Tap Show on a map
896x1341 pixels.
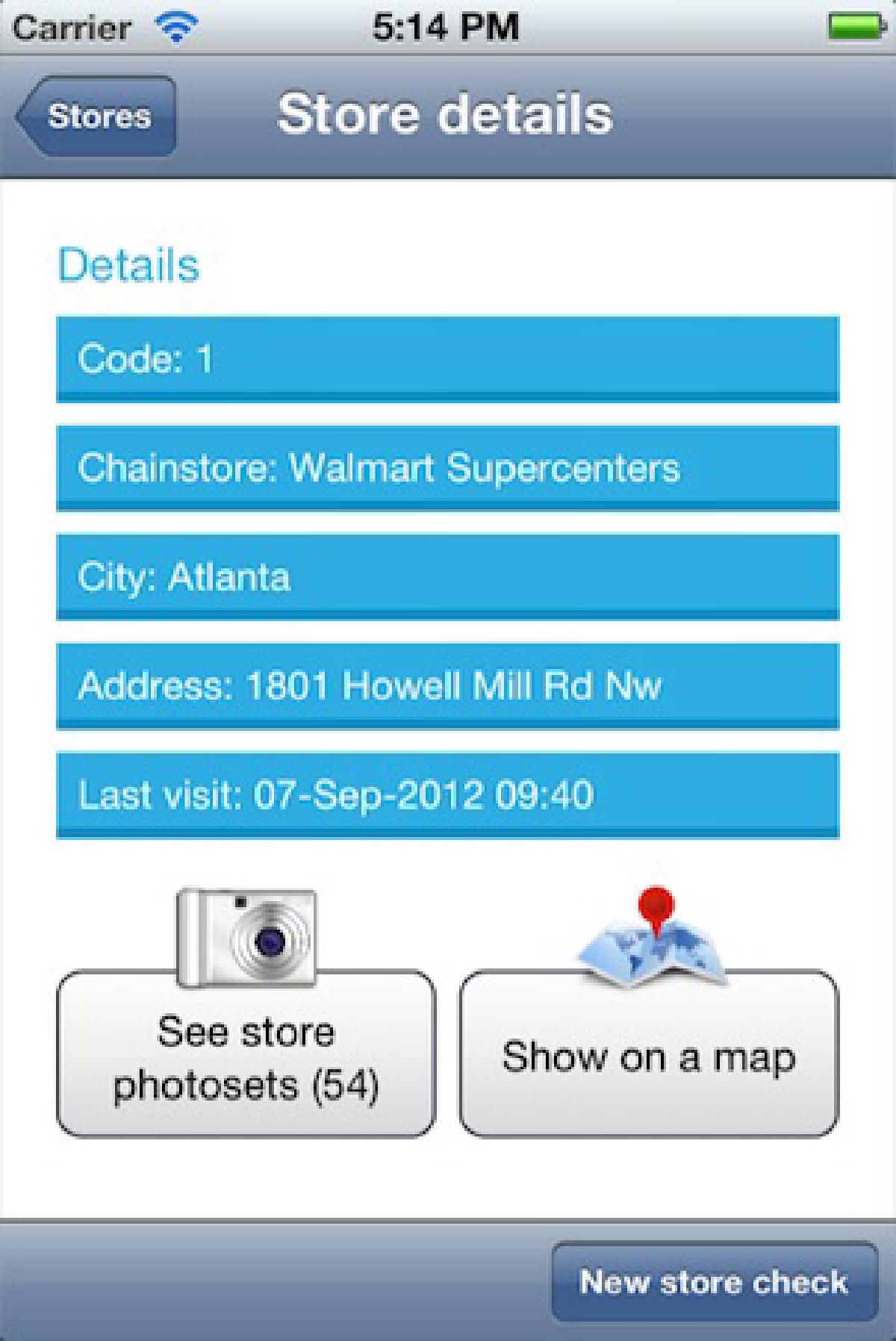coord(649,1054)
